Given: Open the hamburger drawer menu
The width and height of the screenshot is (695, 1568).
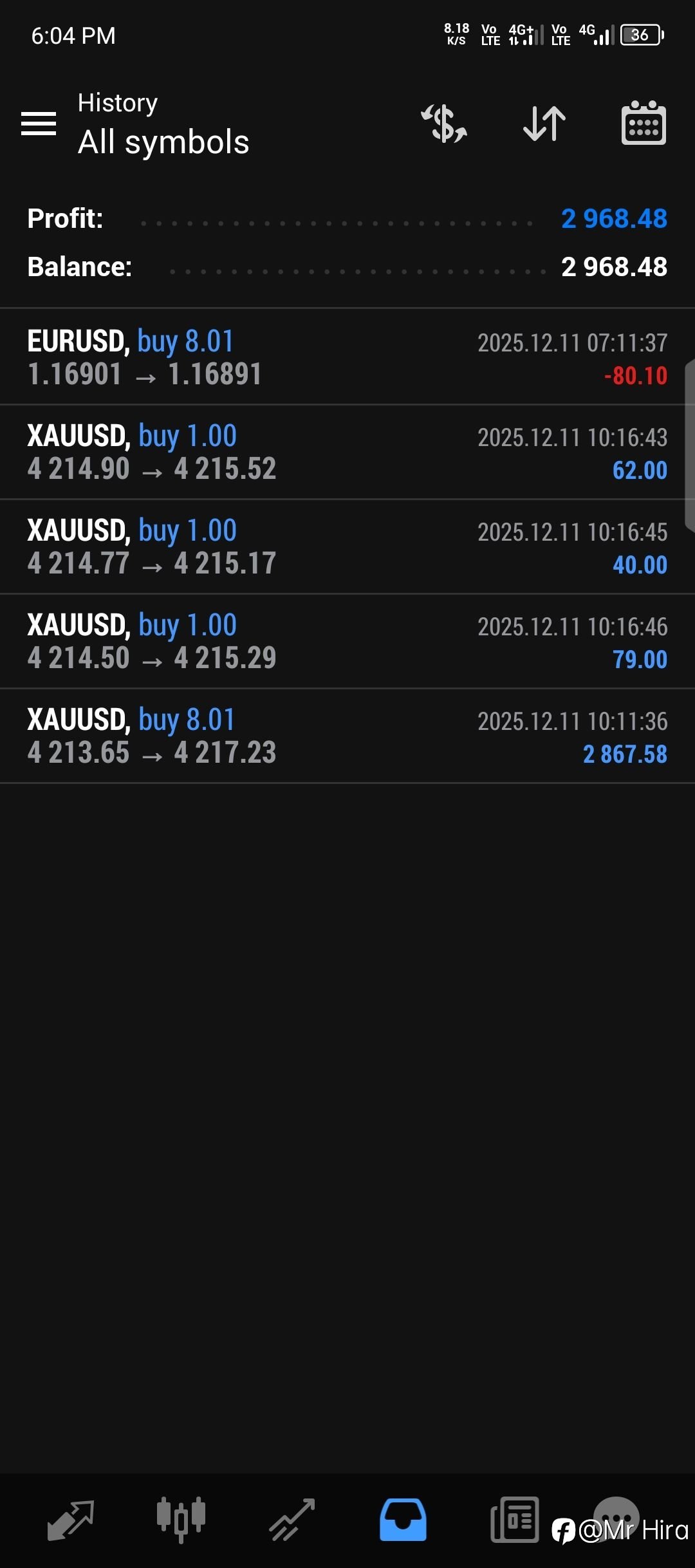Looking at the screenshot, I should (39, 123).
